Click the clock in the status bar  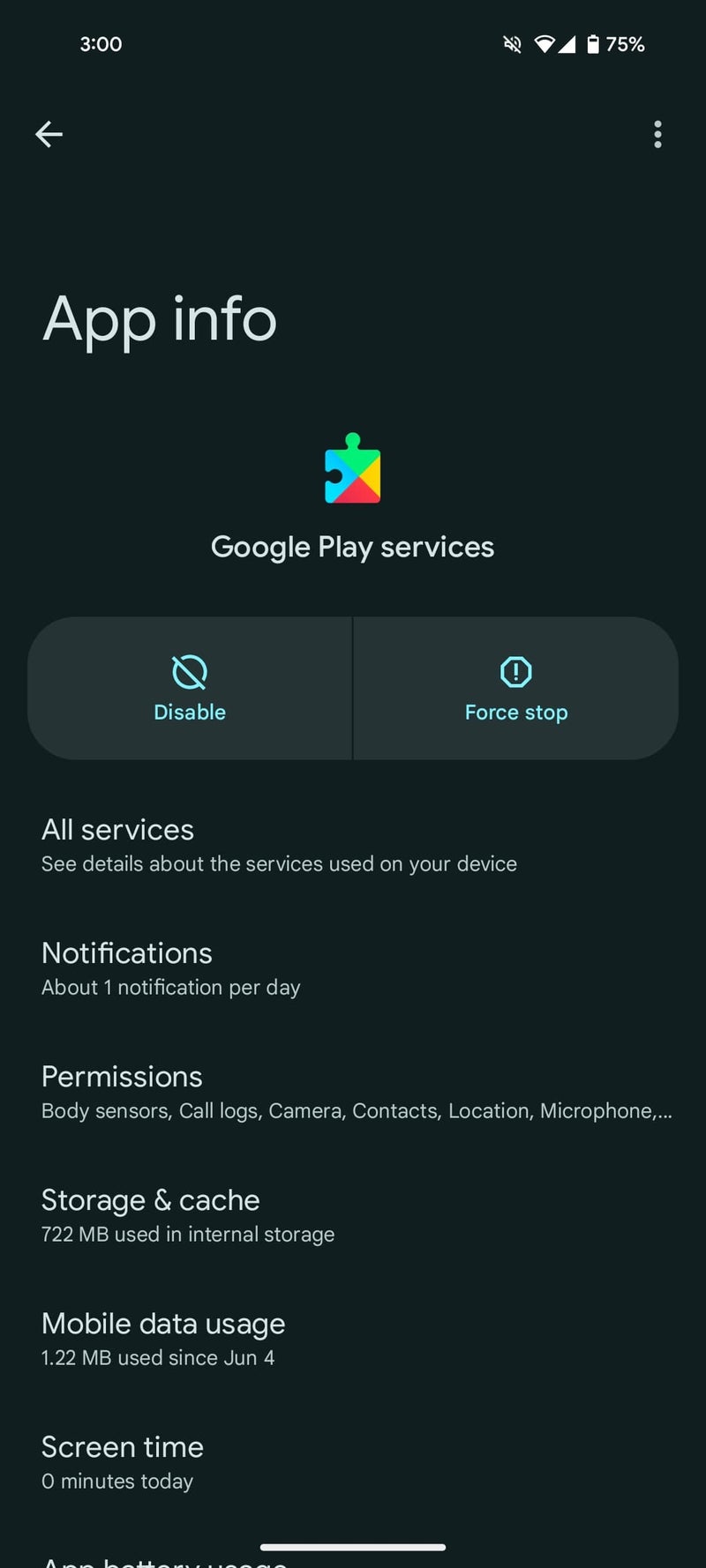tap(101, 44)
